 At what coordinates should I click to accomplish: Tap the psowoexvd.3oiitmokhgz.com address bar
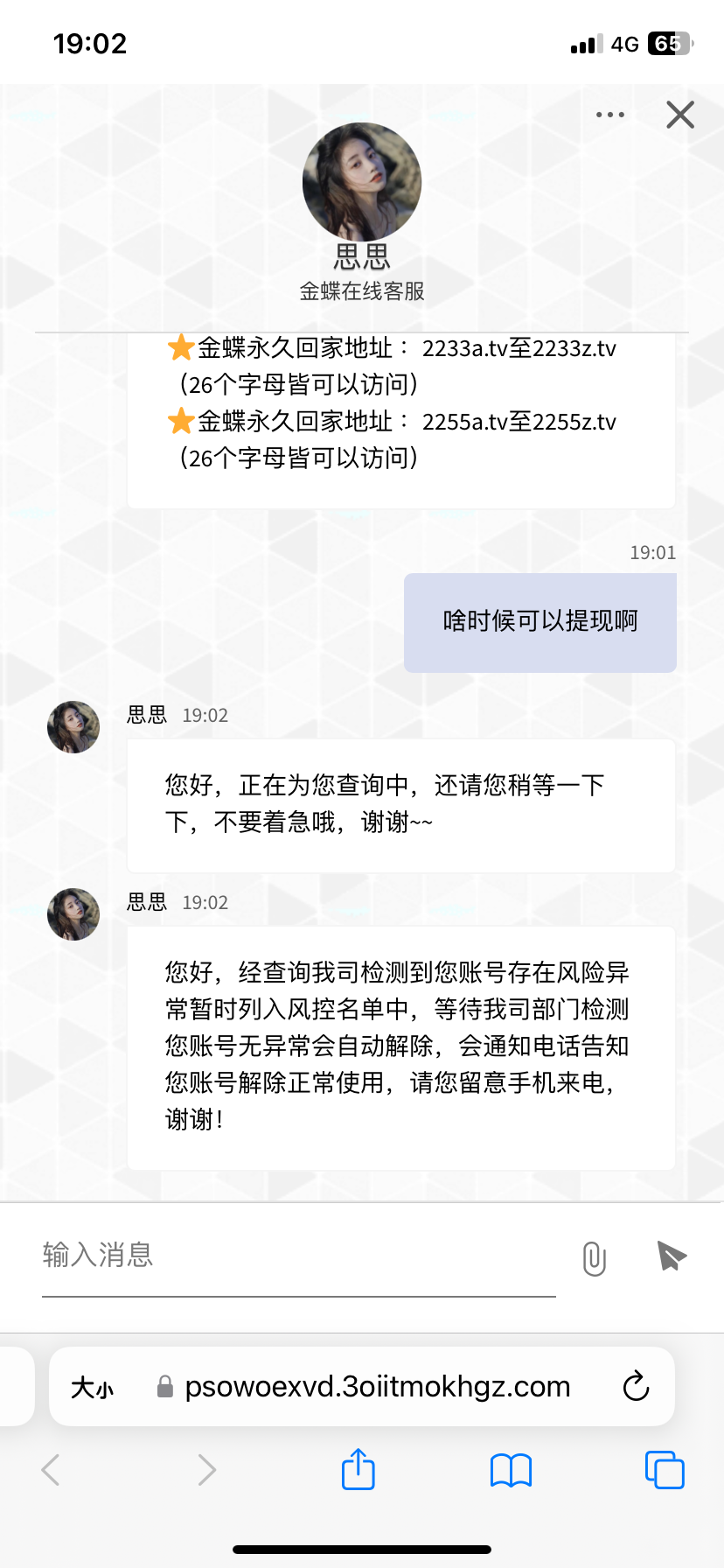click(x=376, y=1387)
